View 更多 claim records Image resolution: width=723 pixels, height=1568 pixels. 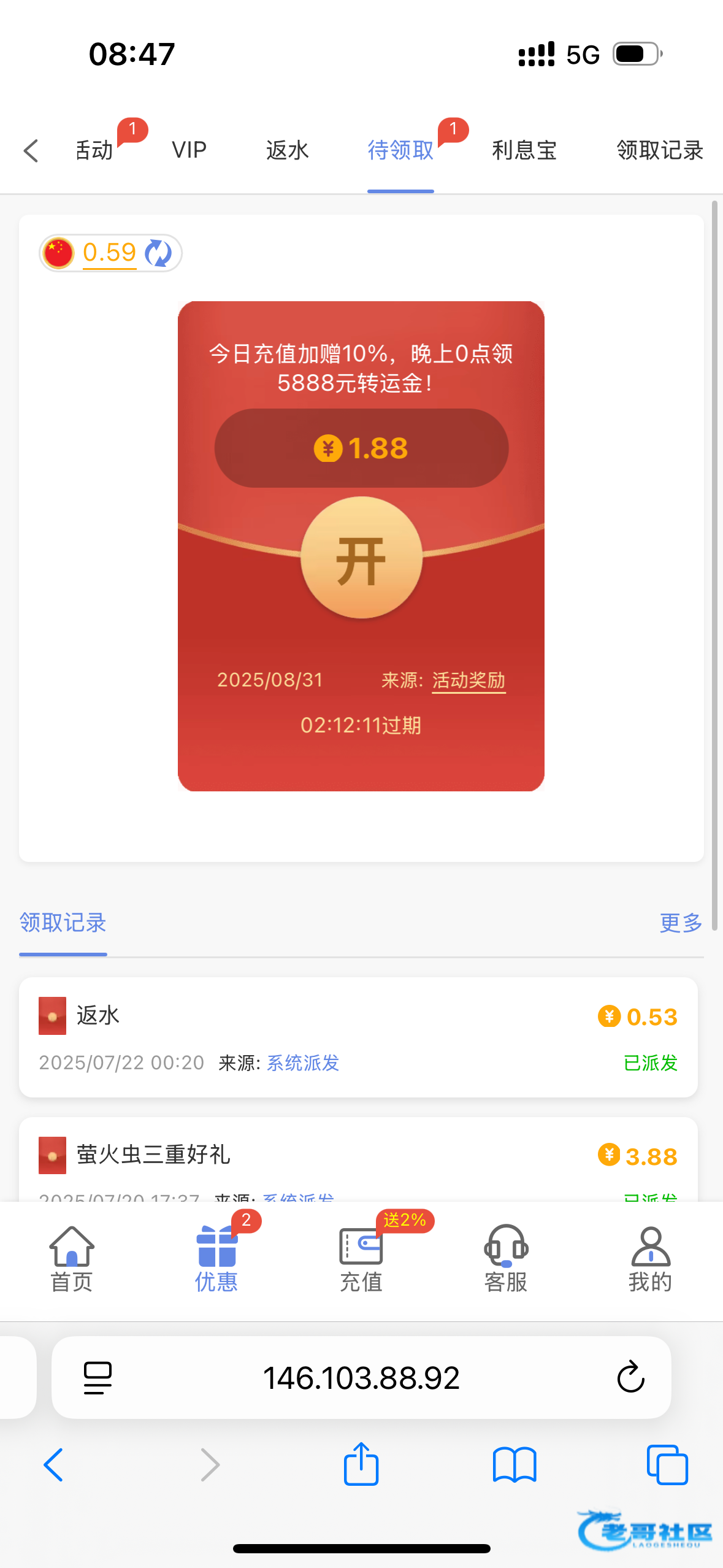[680, 923]
